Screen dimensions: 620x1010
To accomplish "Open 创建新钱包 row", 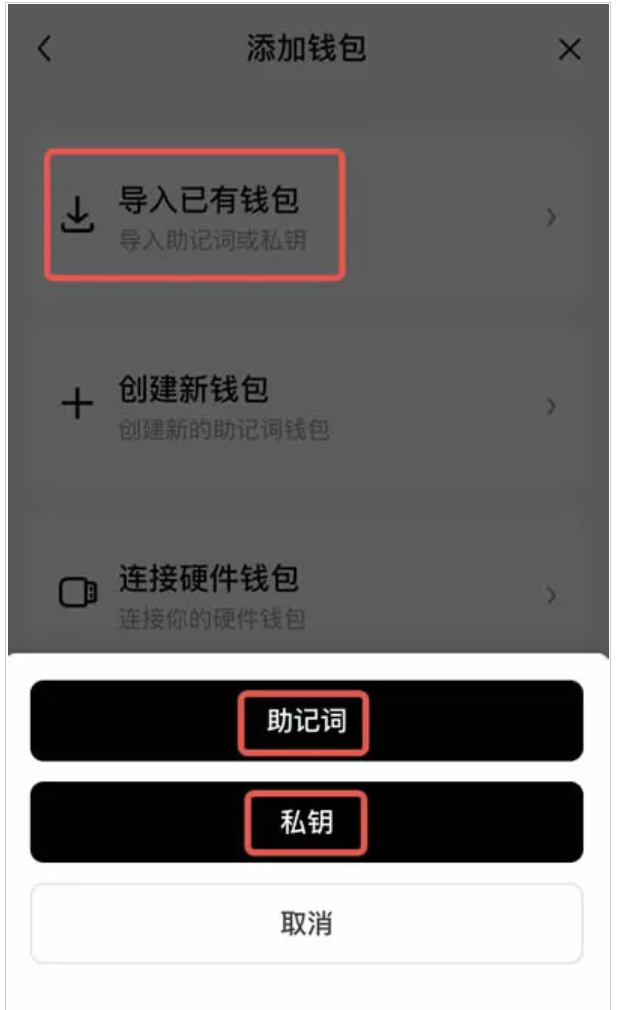I will (x=300, y=405).
